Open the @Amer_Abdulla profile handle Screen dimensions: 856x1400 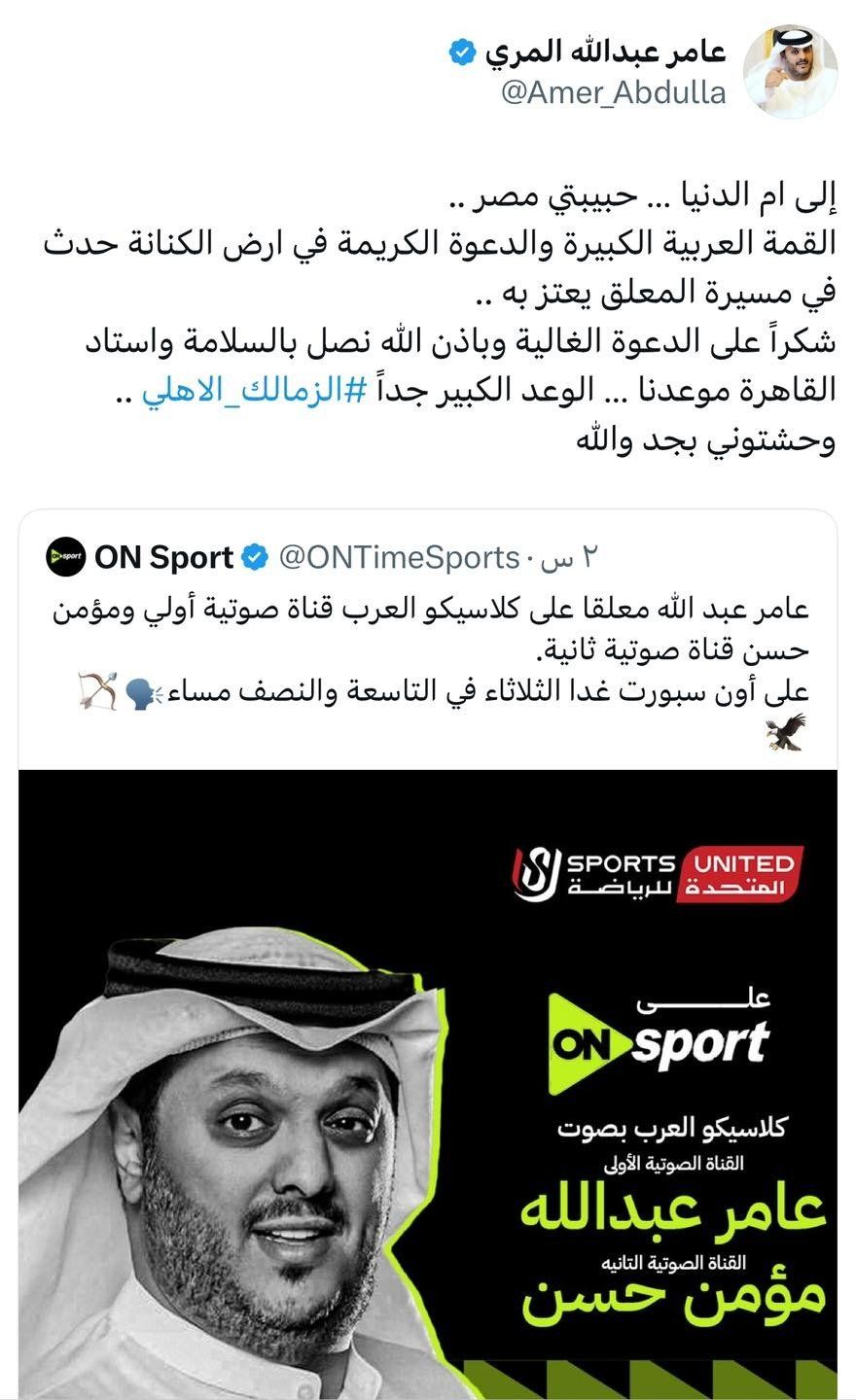click(x=613, y=92)
